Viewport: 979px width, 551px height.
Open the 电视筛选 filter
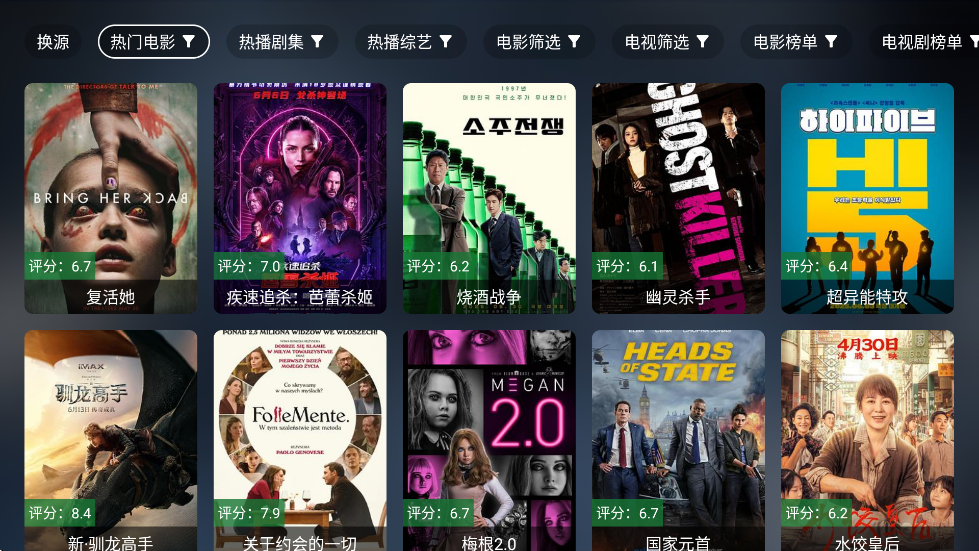[667, 42]
